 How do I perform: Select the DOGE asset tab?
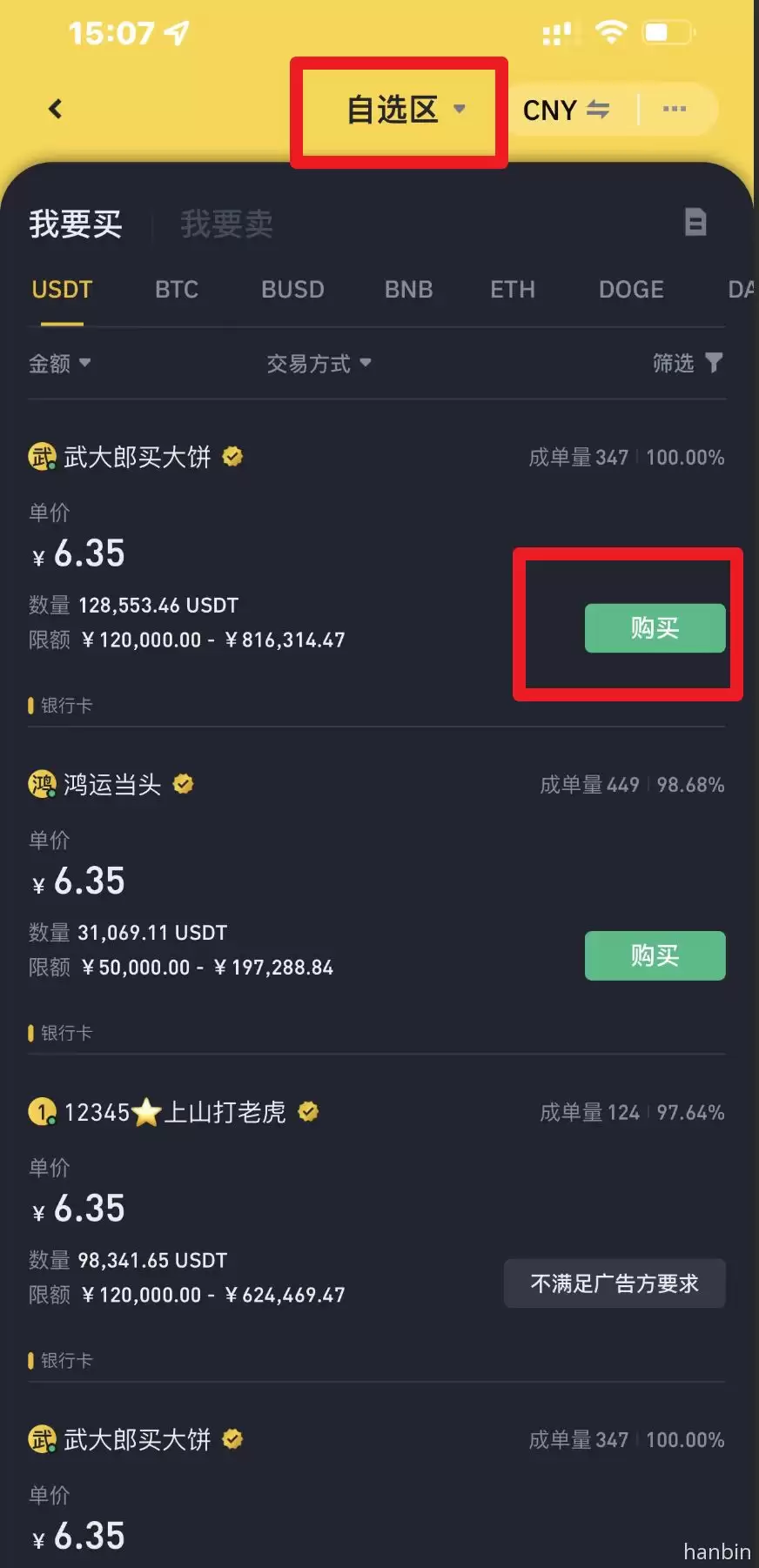coord(632,290)
